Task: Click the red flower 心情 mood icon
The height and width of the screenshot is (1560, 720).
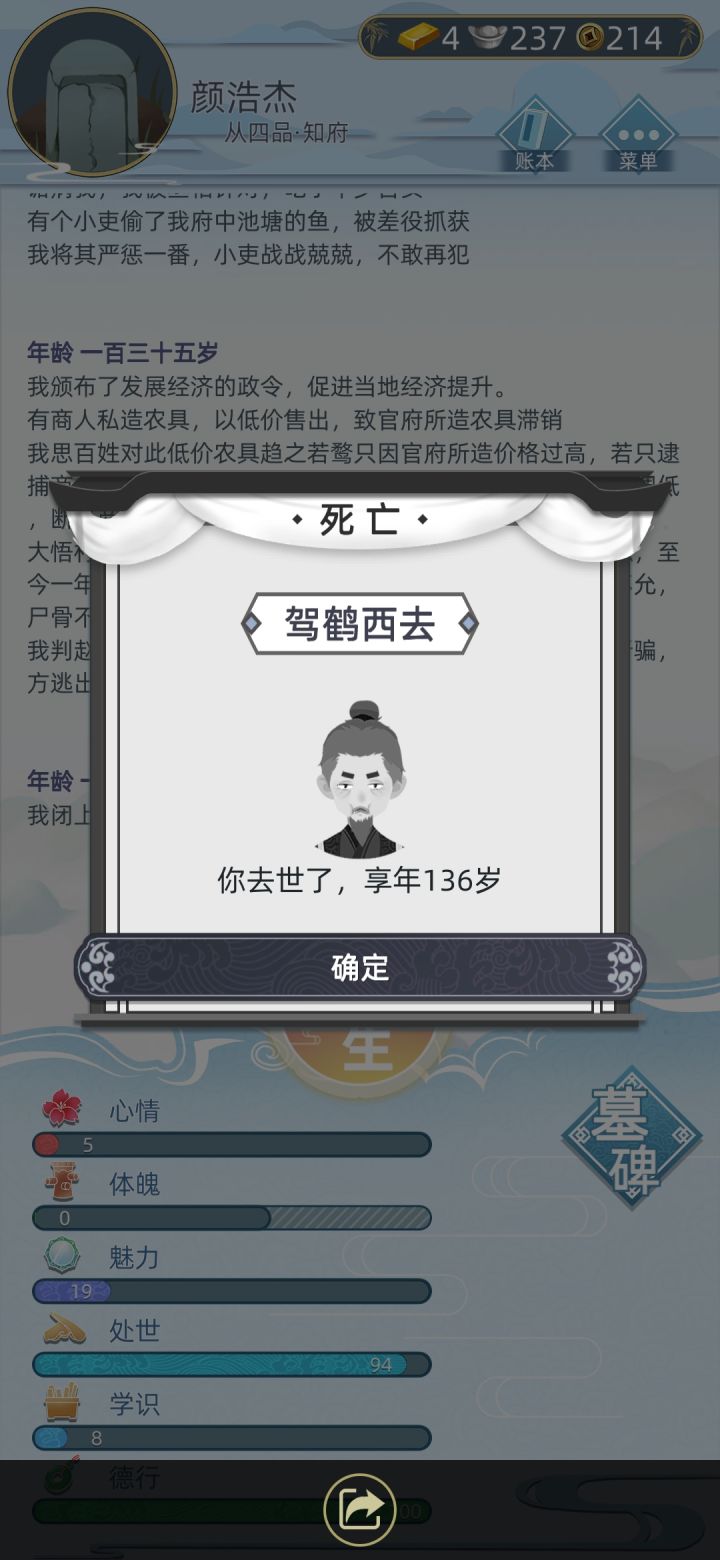Action: pyautogui.click(x=62, y=1108)
